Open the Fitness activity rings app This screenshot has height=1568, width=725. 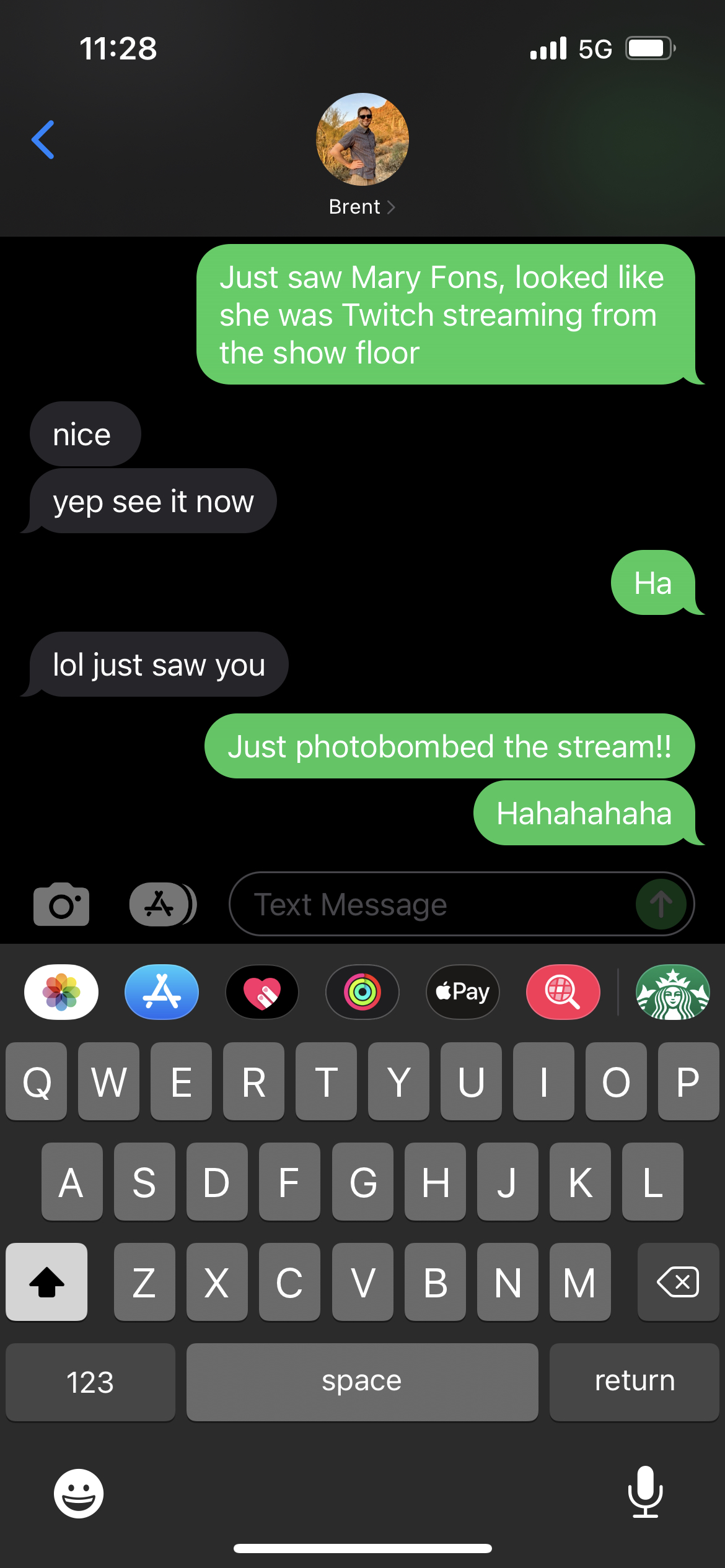click(x=362, y=992)
